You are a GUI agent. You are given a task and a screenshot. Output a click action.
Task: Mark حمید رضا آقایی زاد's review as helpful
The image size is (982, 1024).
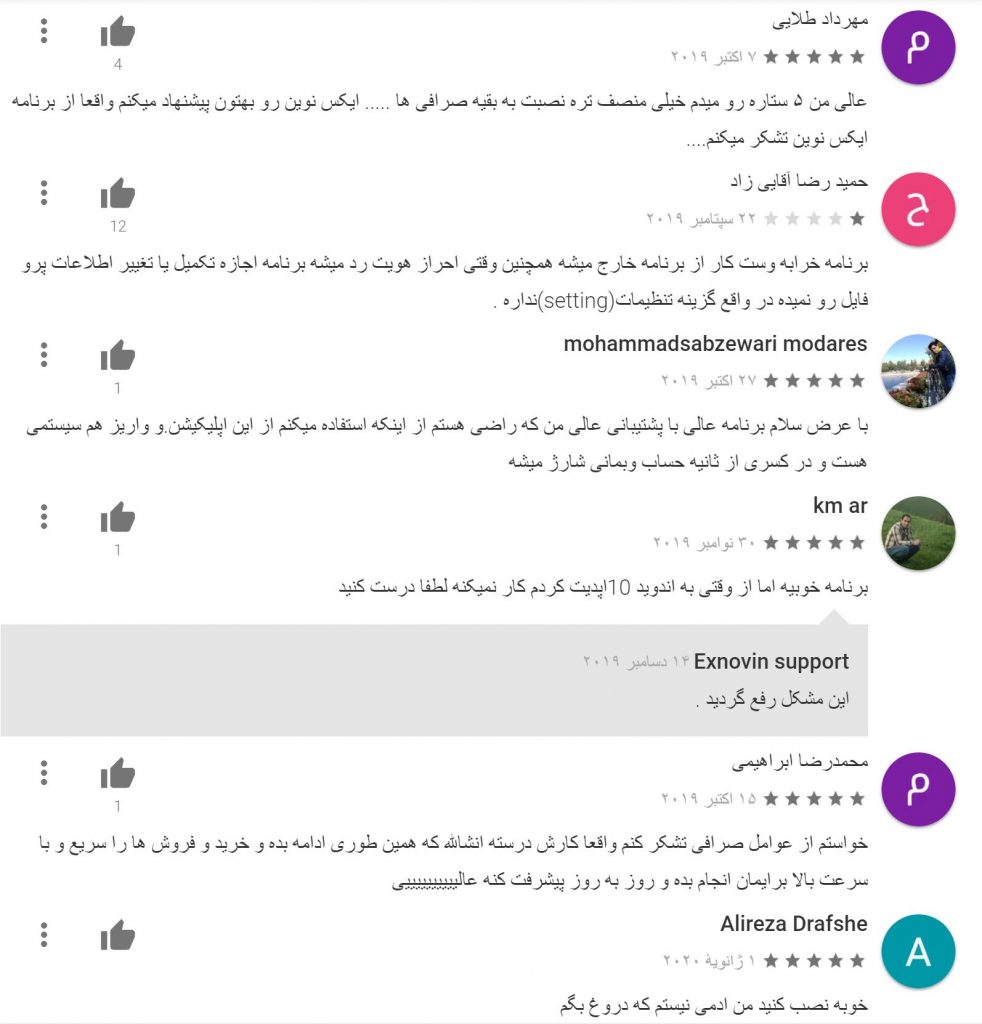point(117,193)
